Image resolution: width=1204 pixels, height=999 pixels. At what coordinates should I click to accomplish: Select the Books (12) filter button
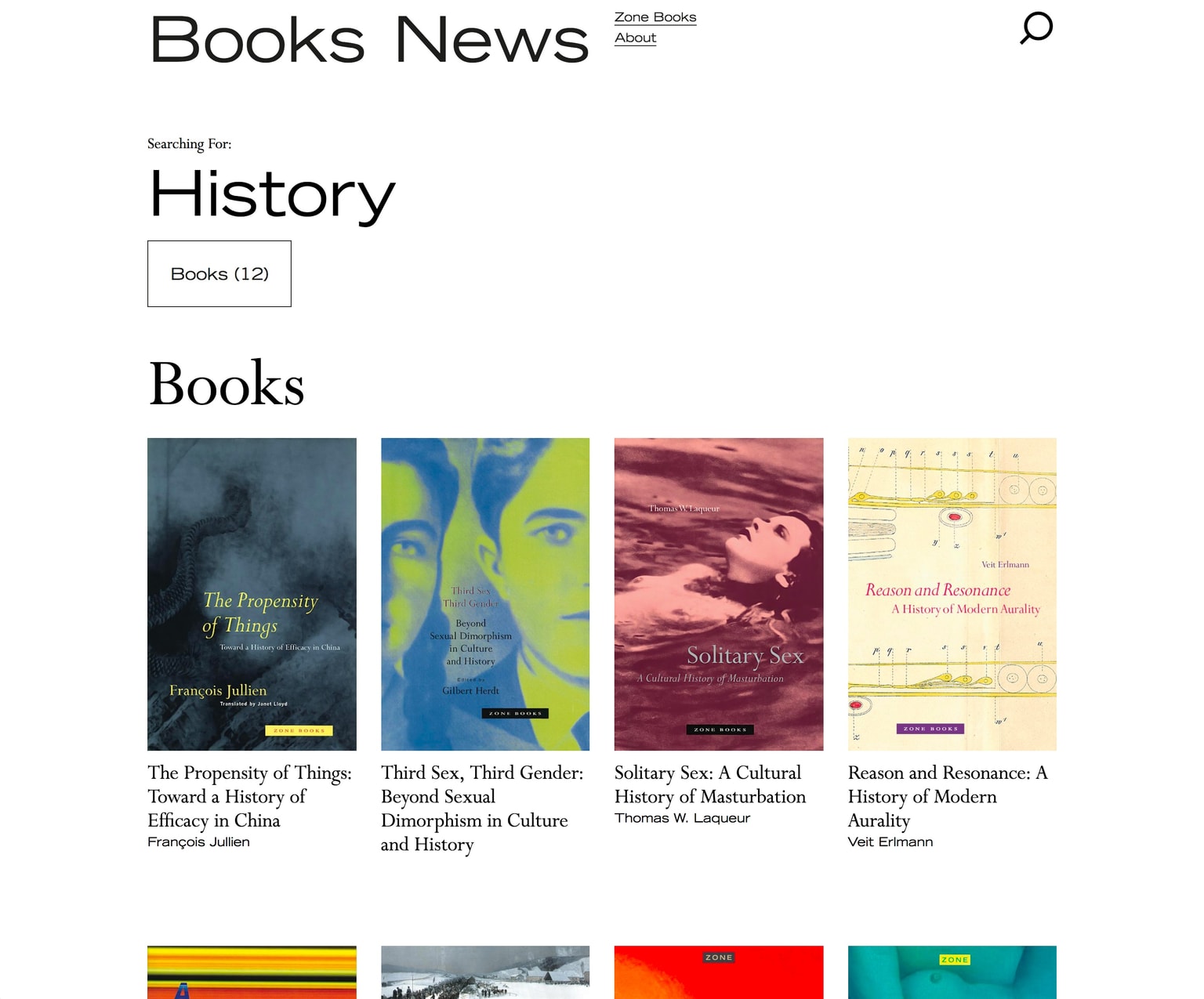[219, 273]
